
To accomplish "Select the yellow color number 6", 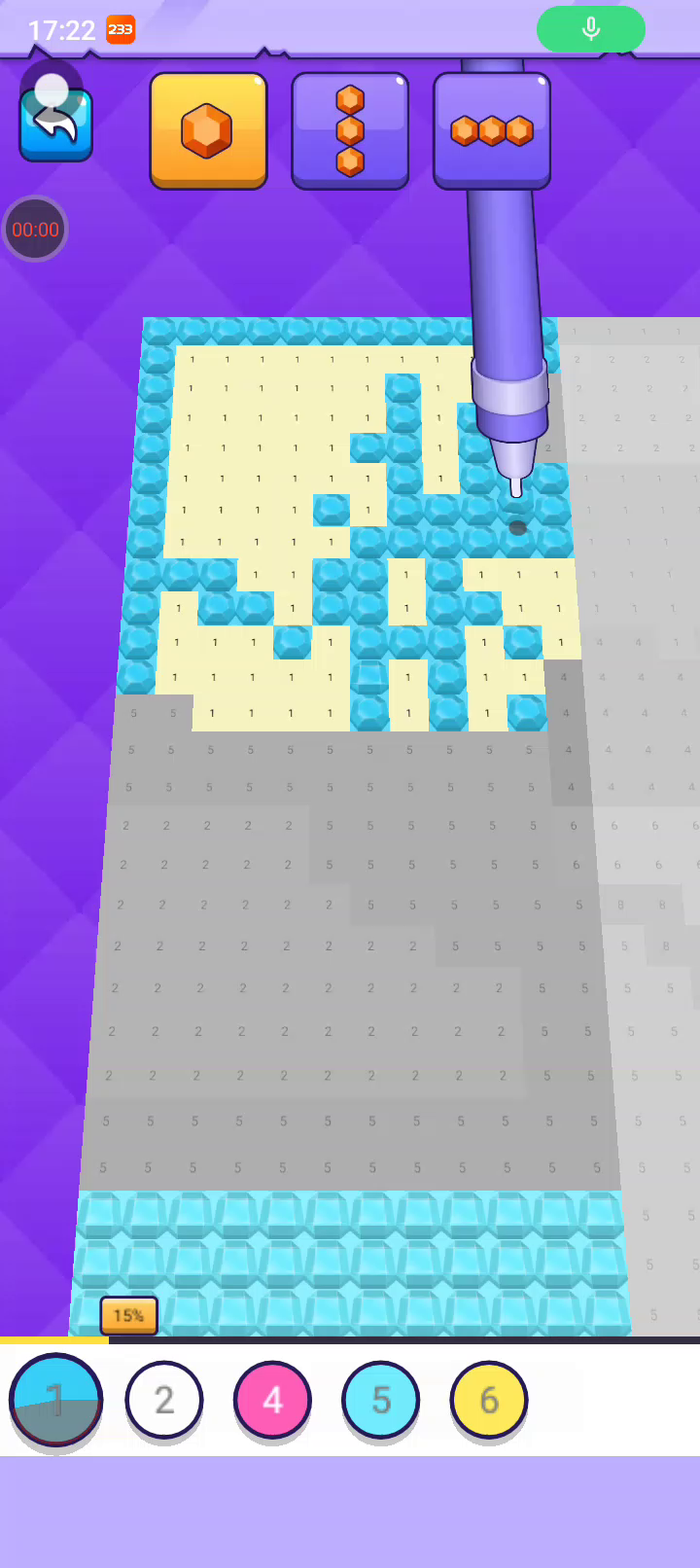I will [489, 1400].
